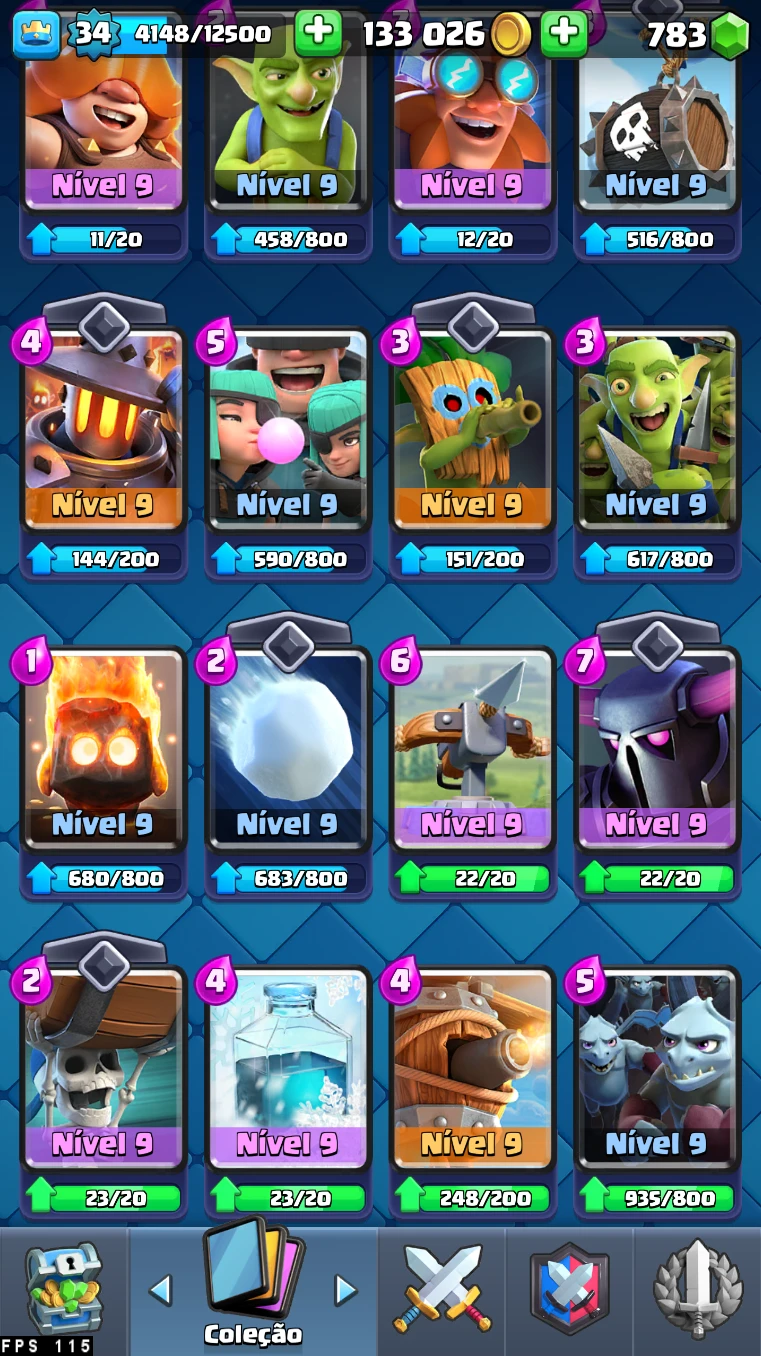Open the player level crown icon
Image resolution: width=761 pixels, height=1356 pixels.
(x=36, y=34)
